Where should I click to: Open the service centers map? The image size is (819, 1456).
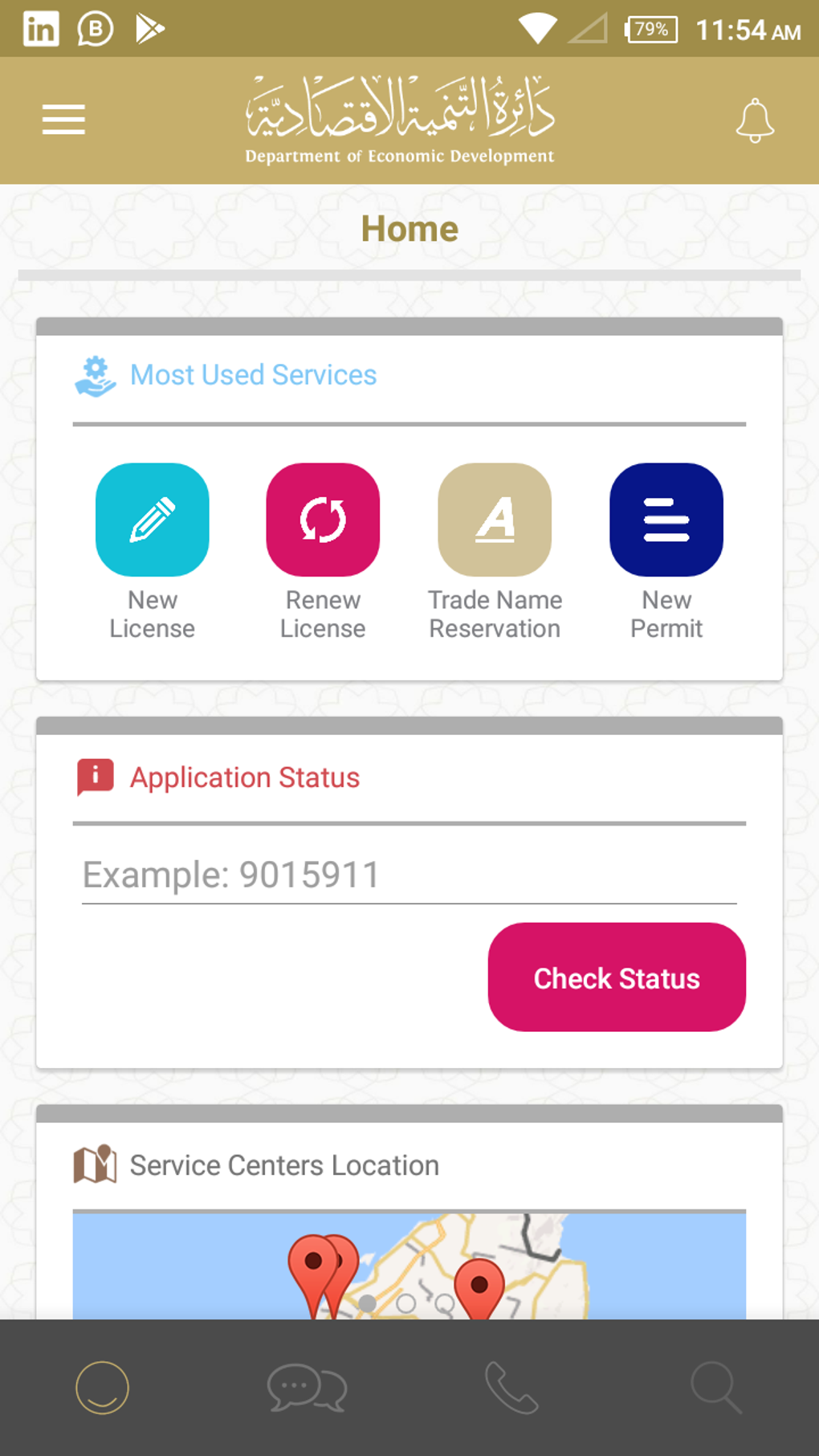tap(409, 1266)
